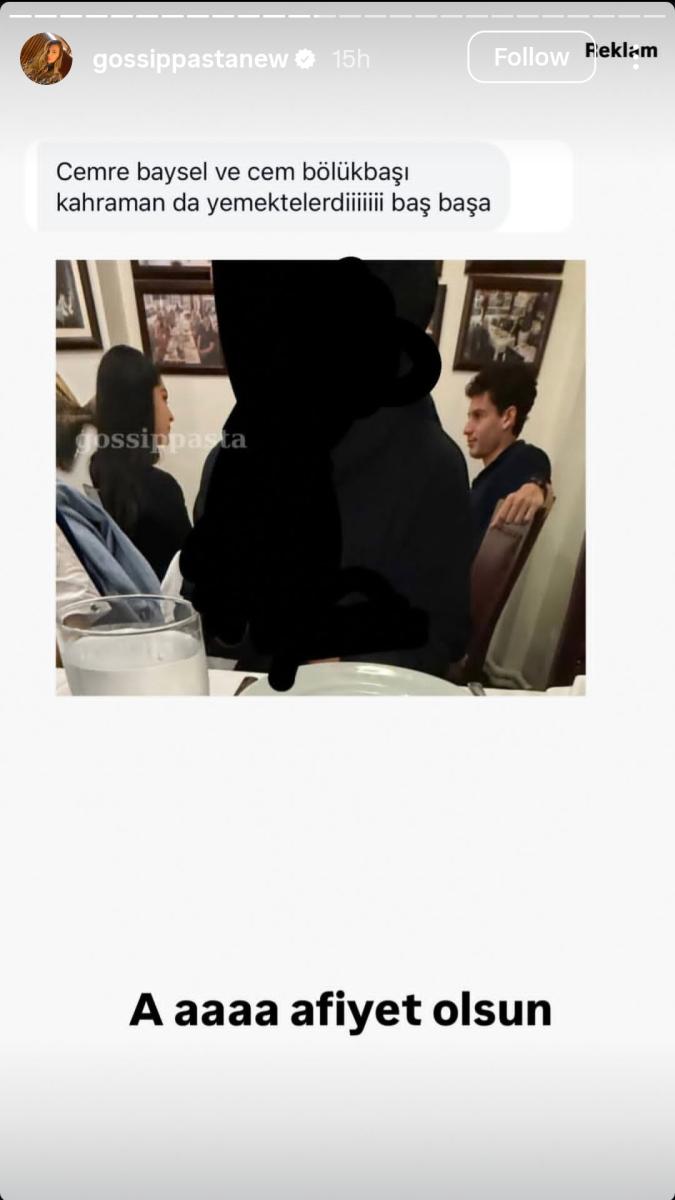Screen dimensions: 675x1200
Task: Tap the gossippastanew username
Action: click(191, 59)
